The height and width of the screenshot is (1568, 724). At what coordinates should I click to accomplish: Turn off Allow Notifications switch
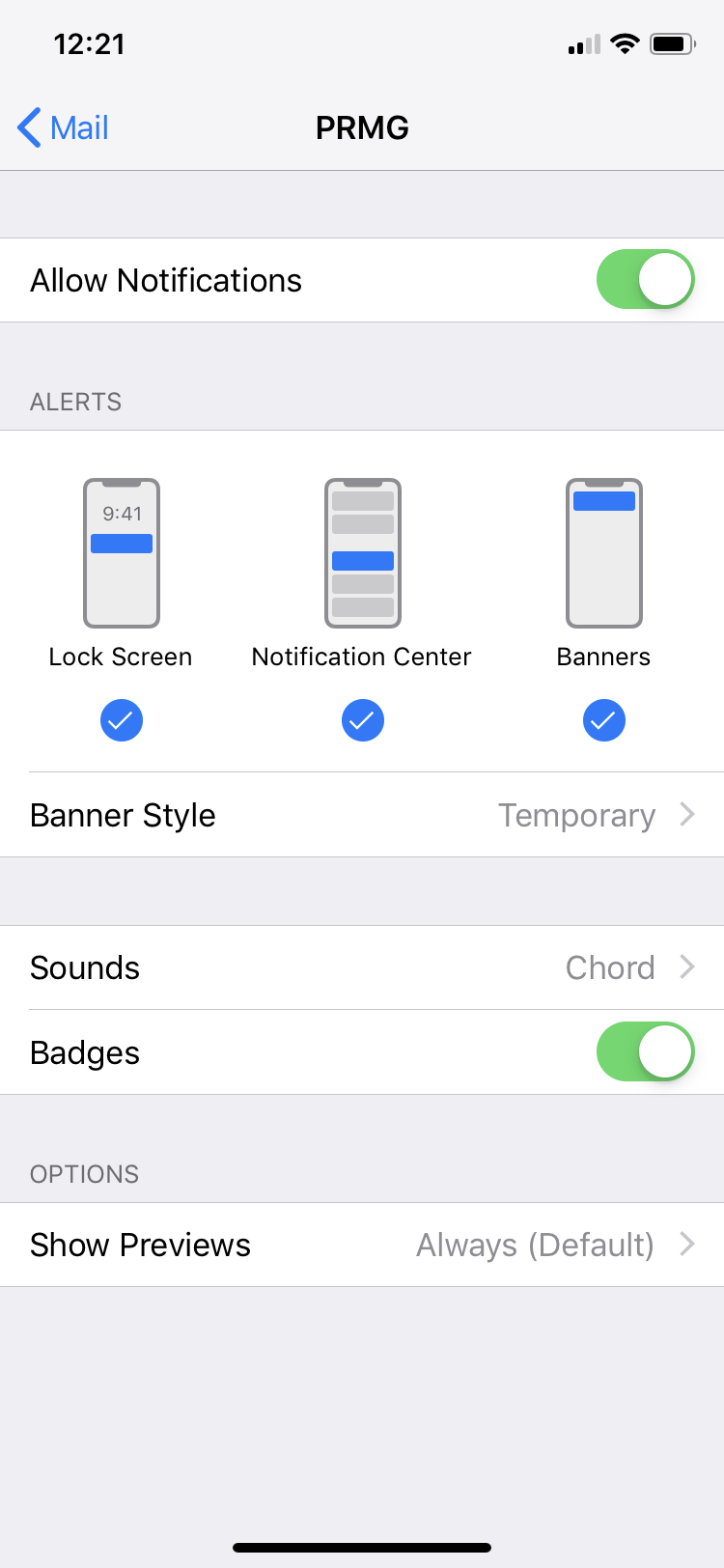tap(645, 280)
